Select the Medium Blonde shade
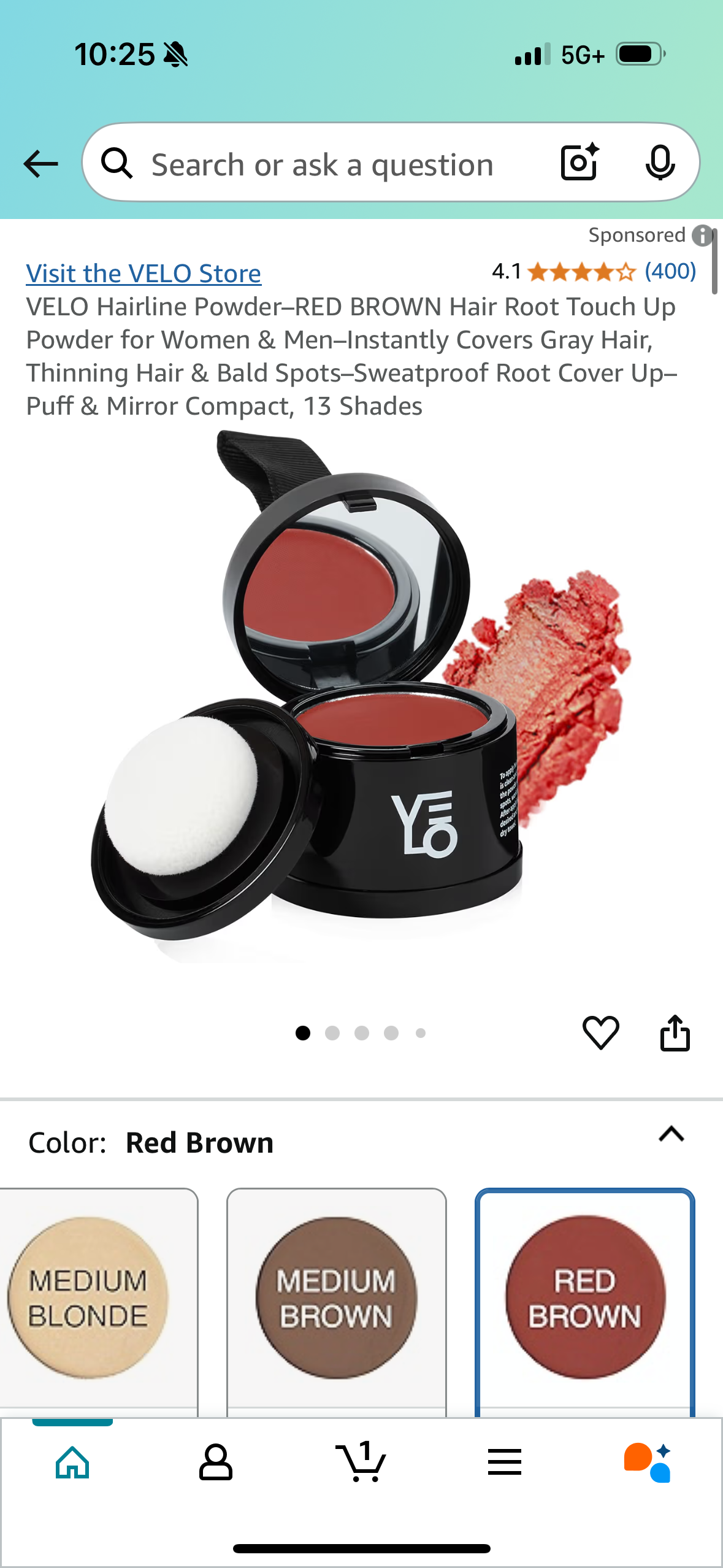This screenshot has width=723, height=1568. click(89, 1298)
